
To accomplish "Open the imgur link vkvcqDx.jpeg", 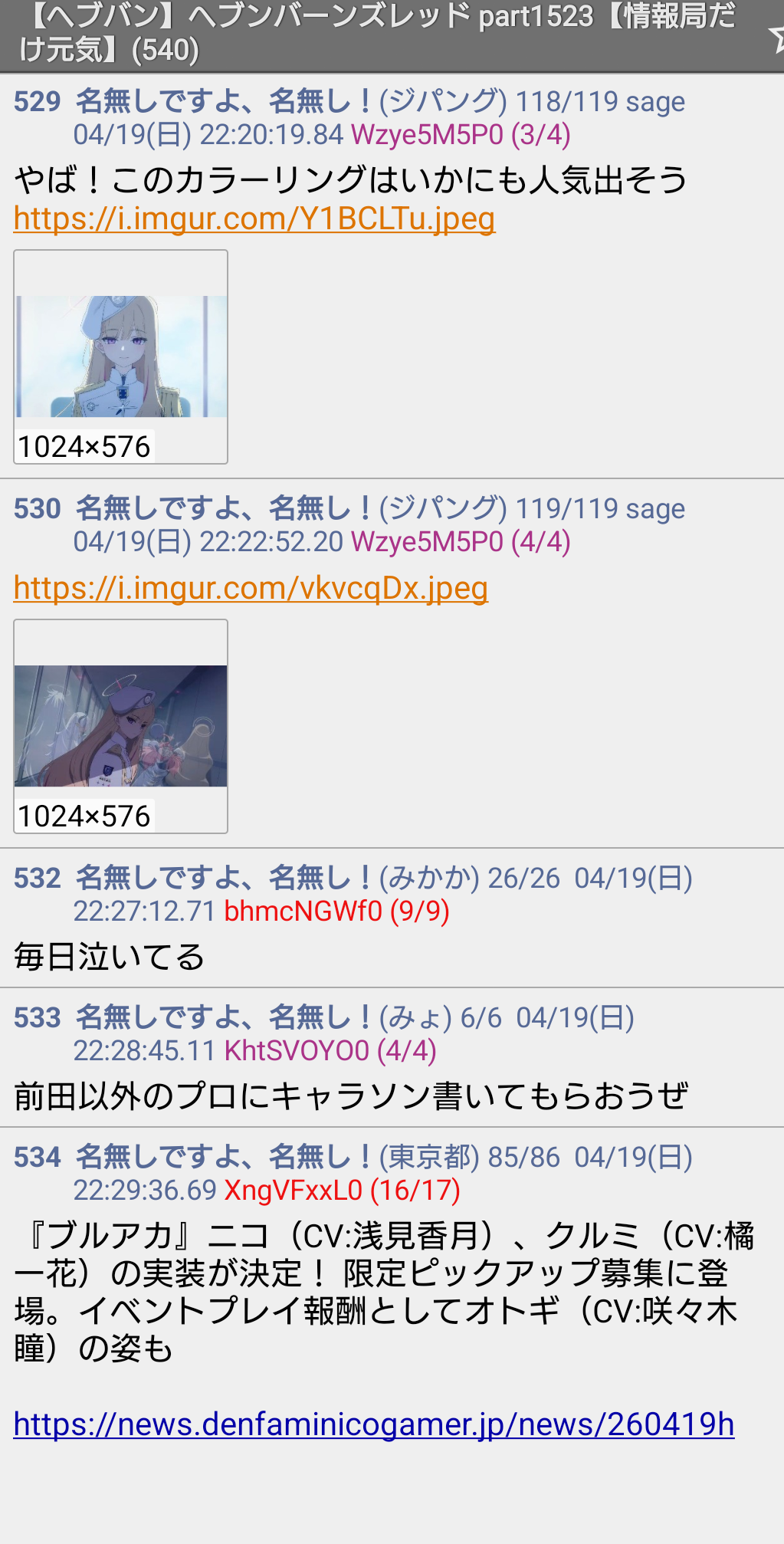I will [251, 589].
